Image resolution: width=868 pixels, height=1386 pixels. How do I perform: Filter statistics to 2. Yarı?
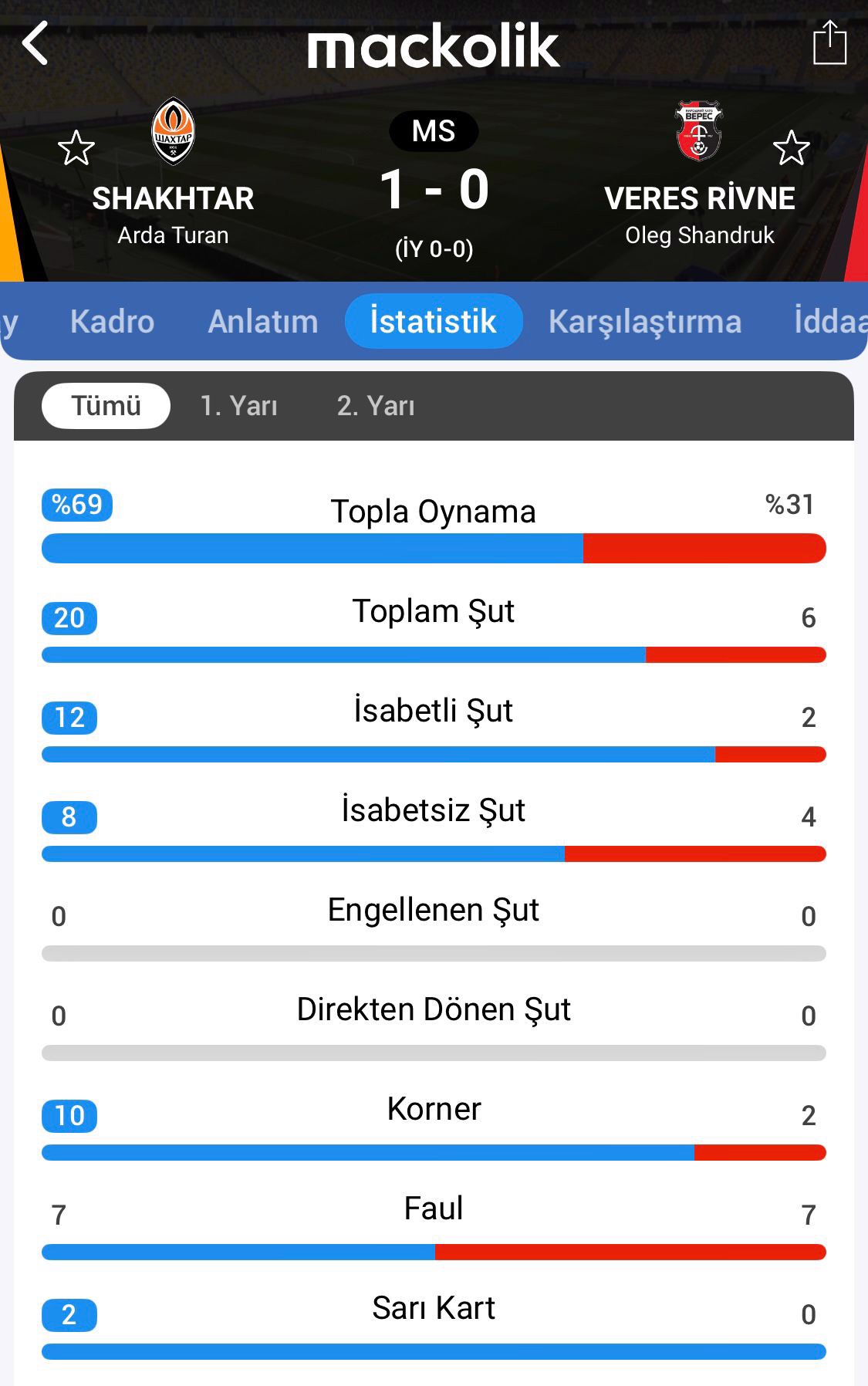(376, 406)
